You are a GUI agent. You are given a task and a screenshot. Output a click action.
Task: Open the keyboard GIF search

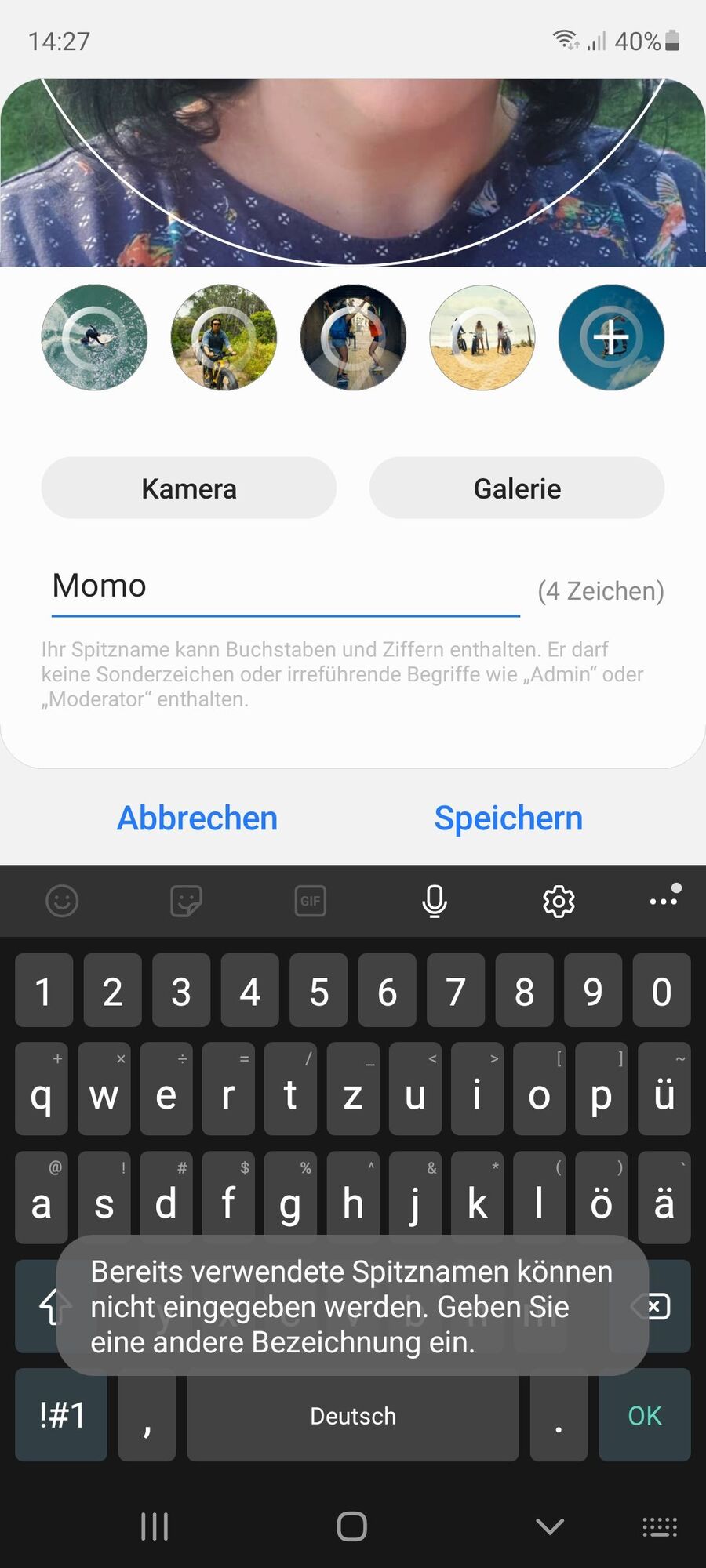click(x=310, y=901)
